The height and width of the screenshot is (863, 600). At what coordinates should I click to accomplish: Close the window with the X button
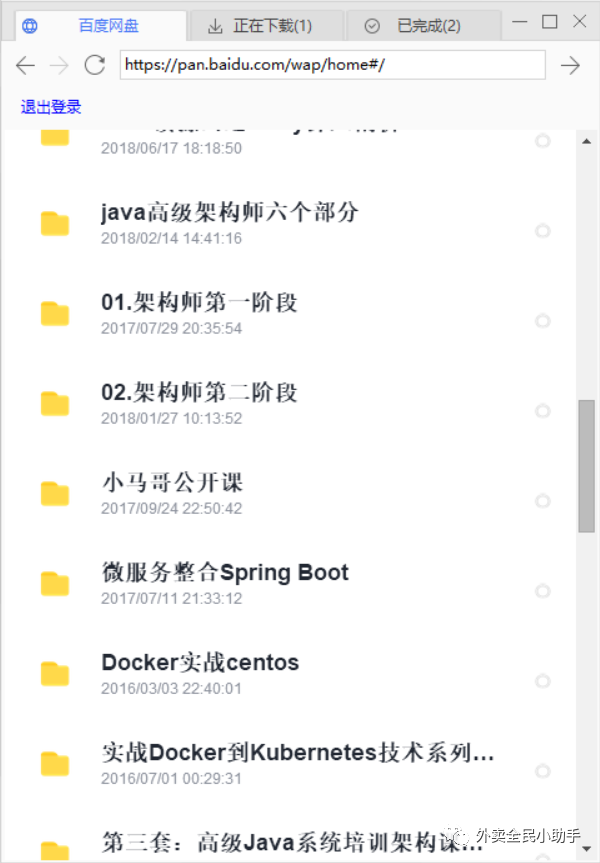tap(580, 21)
